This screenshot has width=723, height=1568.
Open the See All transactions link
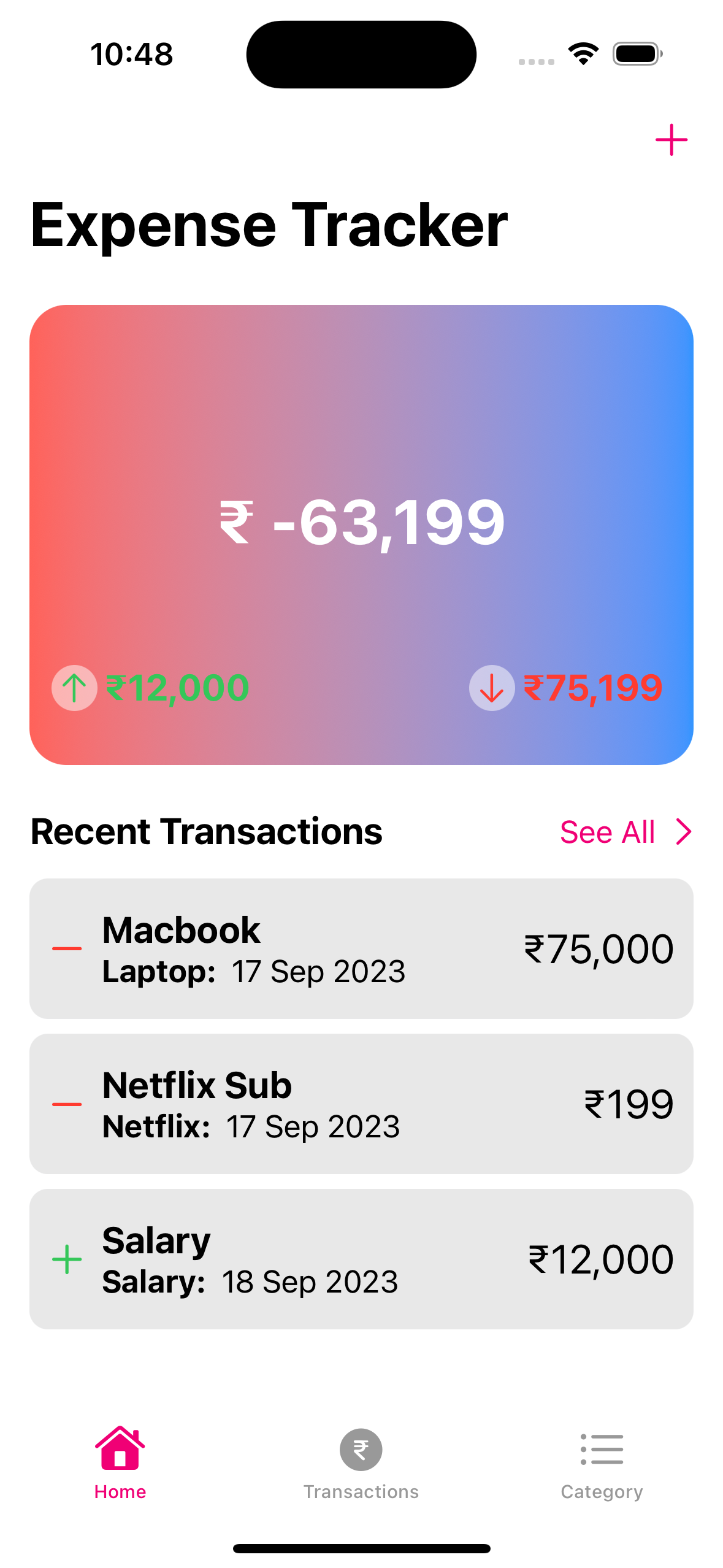pyautogui.click(x=625, y=832)
